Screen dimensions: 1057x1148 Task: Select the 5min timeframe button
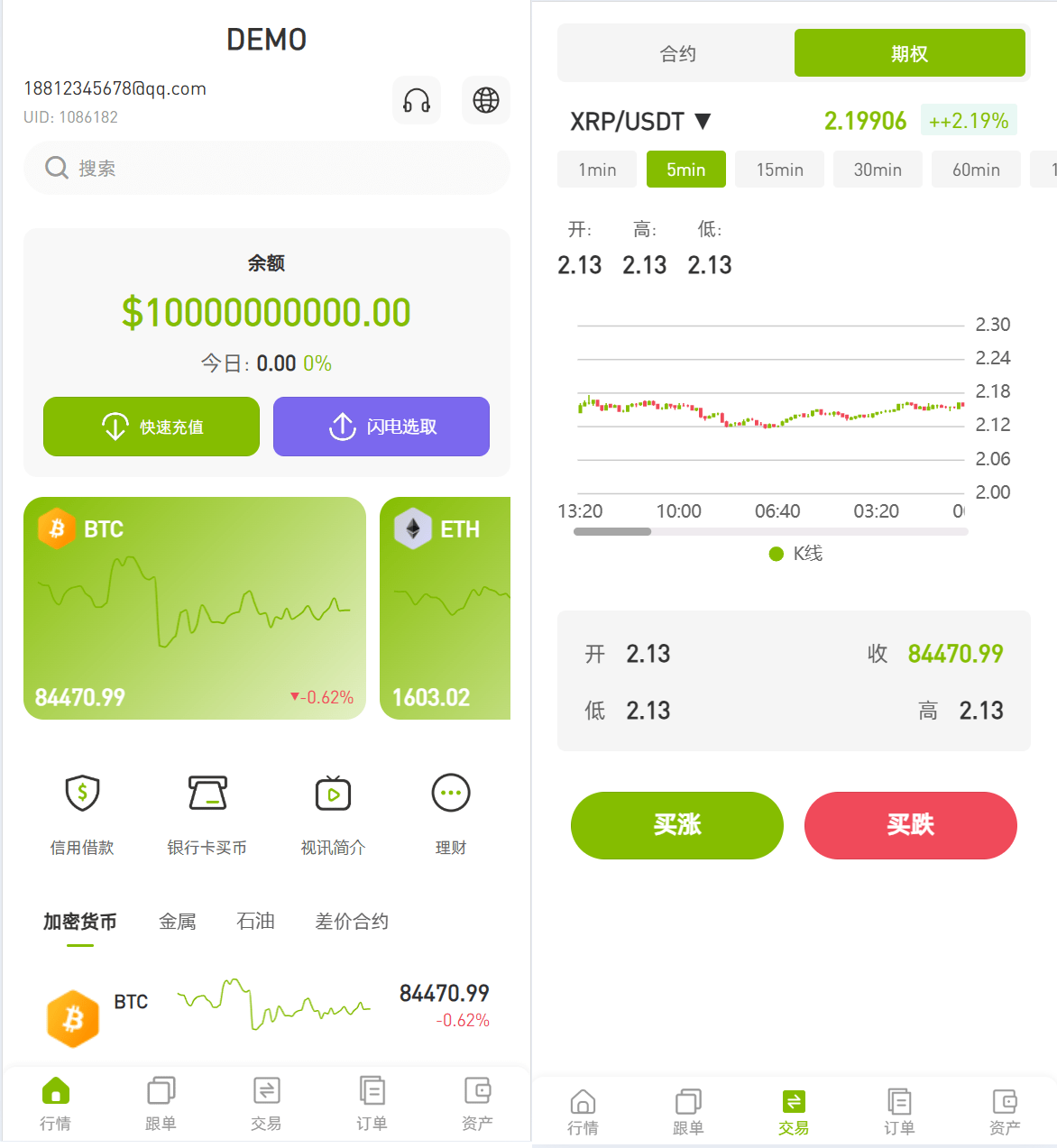[x=685, y=169]
